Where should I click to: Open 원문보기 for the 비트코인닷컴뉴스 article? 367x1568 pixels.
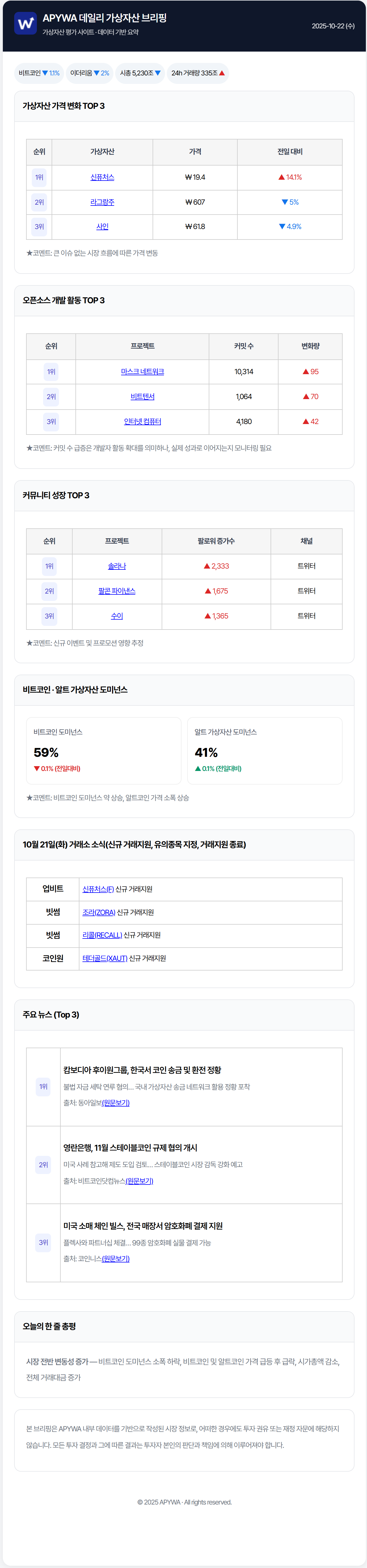[x=139, y=1181]
